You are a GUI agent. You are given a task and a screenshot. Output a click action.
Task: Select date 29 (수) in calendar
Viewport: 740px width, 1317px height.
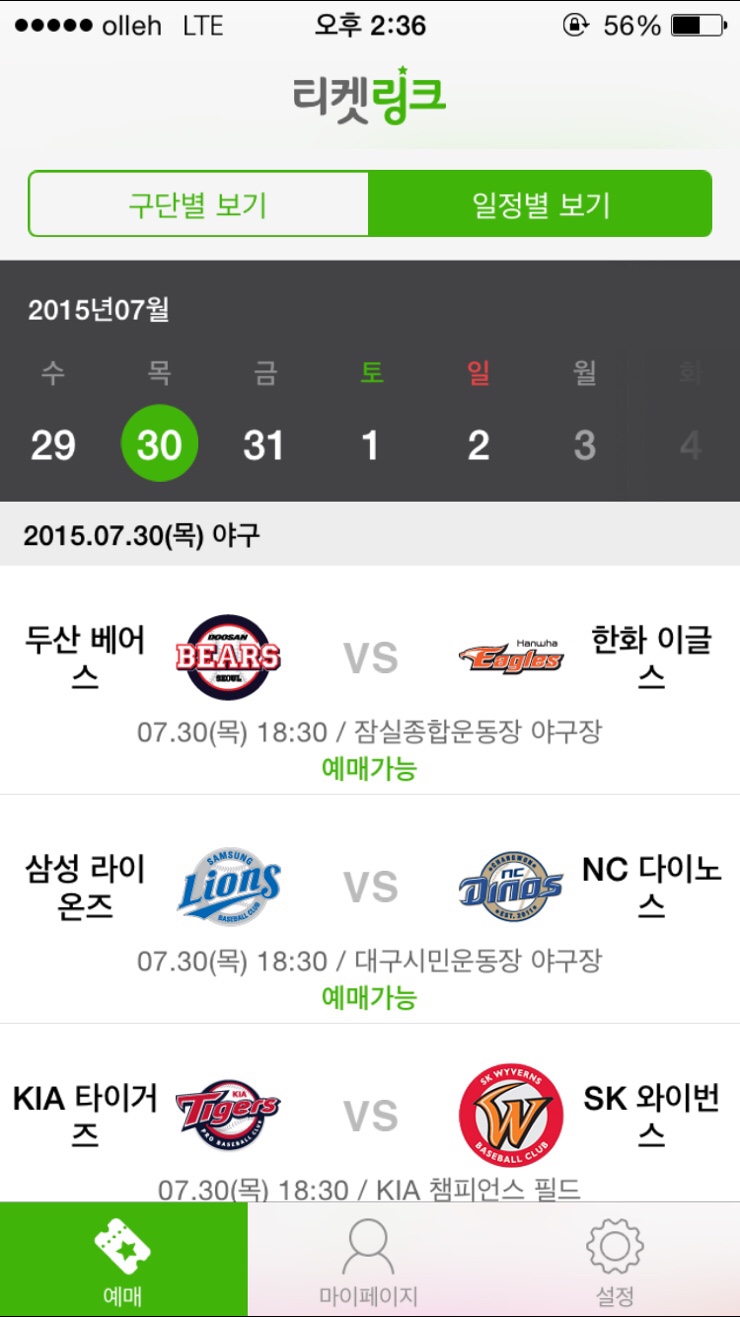[x=53, y=444]
